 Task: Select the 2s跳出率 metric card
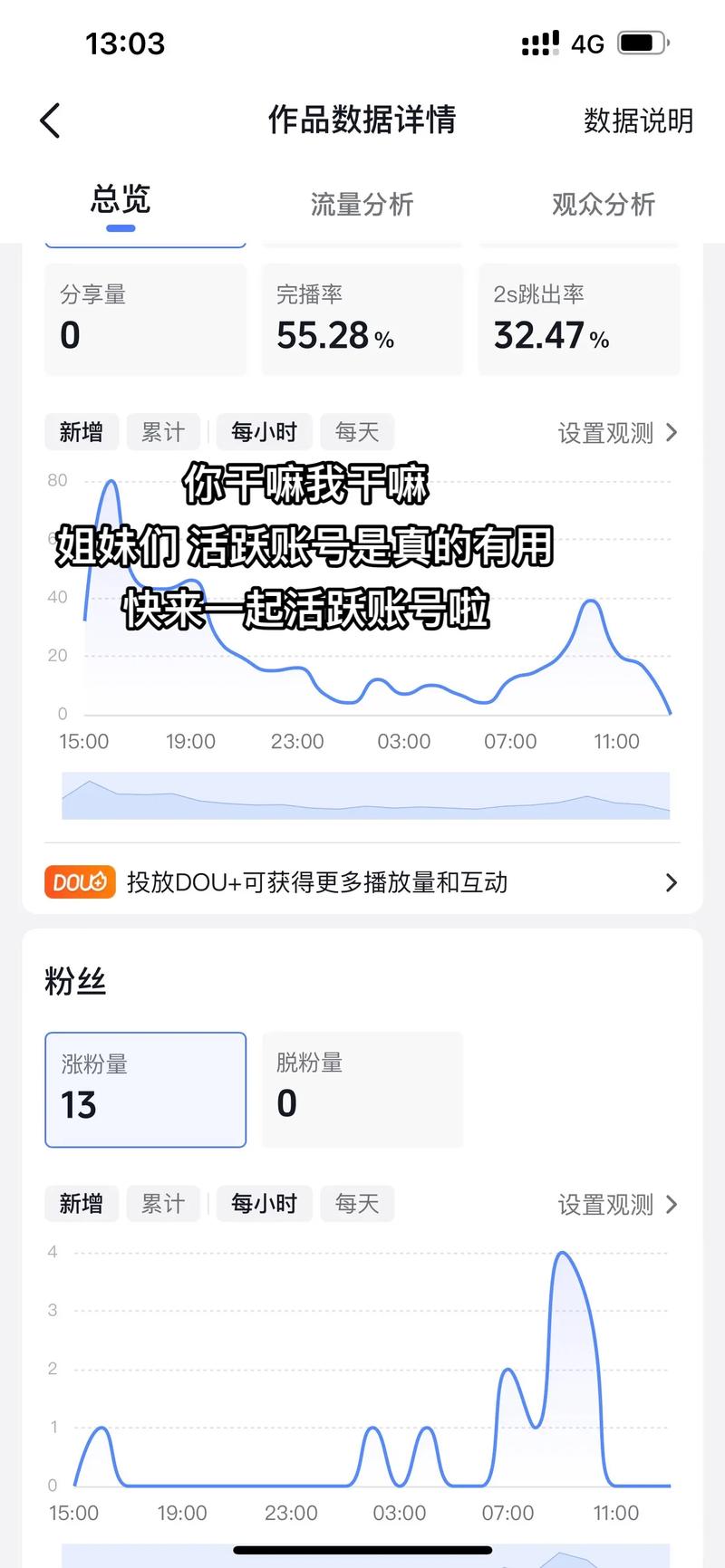578,319
